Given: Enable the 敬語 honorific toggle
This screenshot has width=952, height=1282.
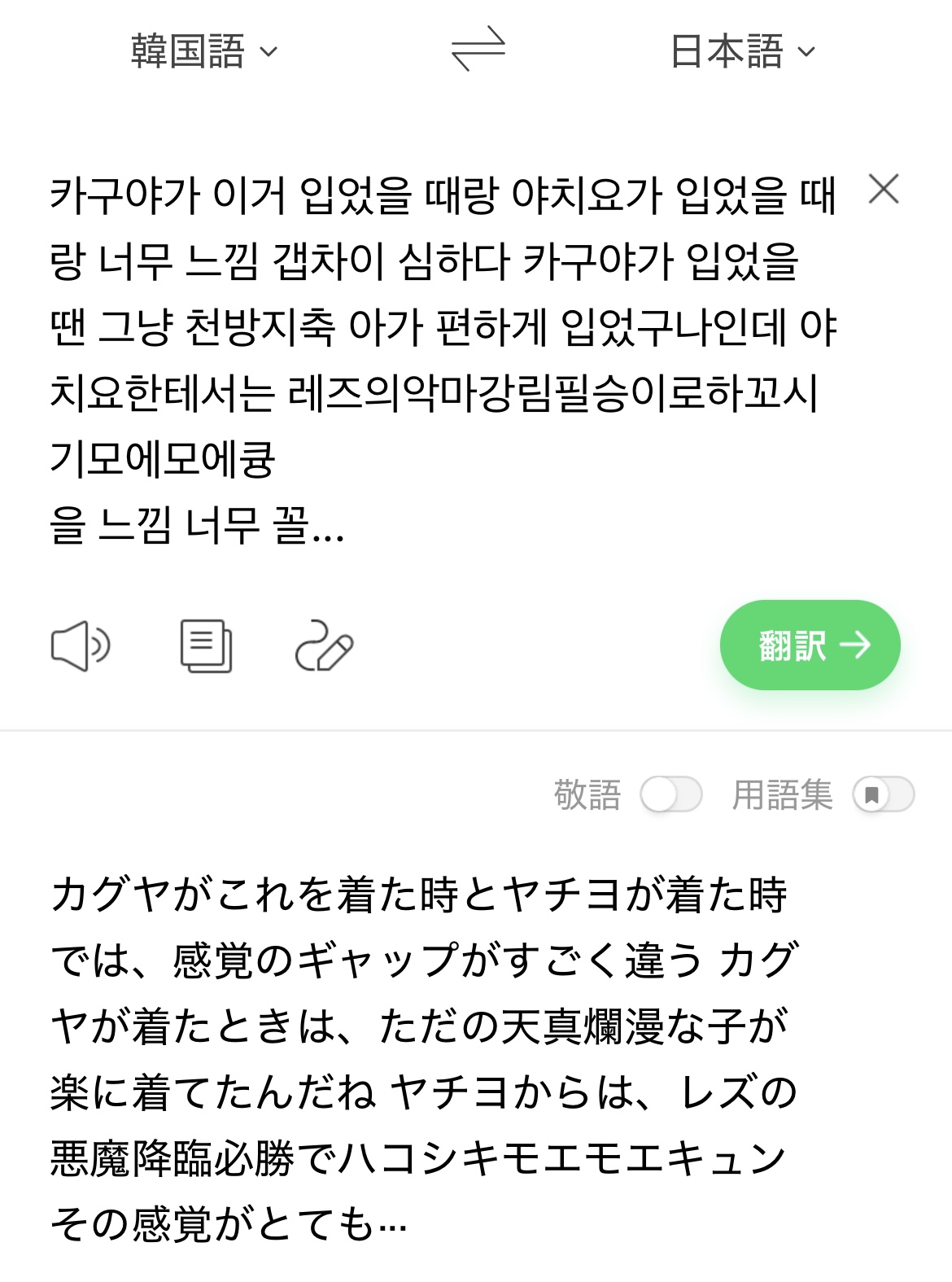Looking at the screenshot, I should [x=670, y=794].
